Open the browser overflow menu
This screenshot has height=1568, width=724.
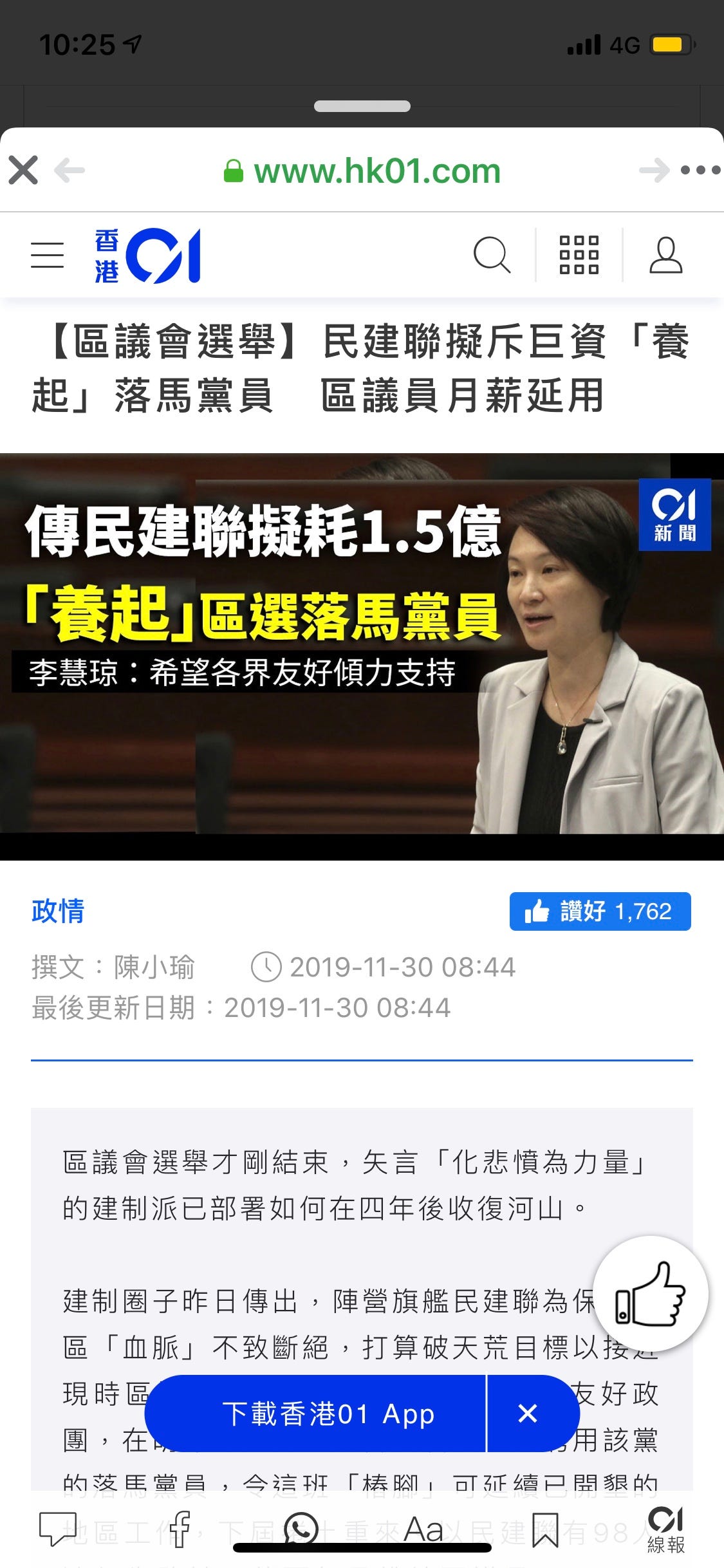pyautogui.click(x=701, y=171)
